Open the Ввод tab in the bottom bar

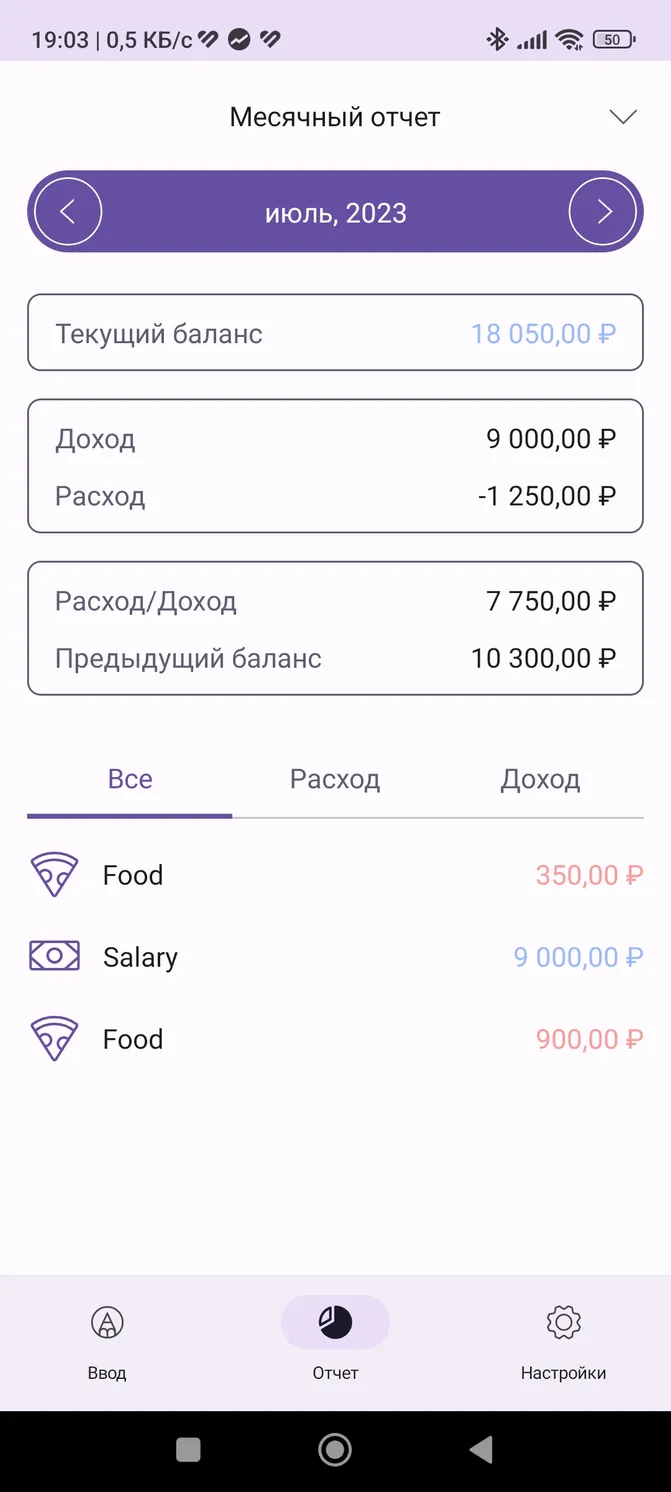pyautogui.click(x=107, y=1342)
